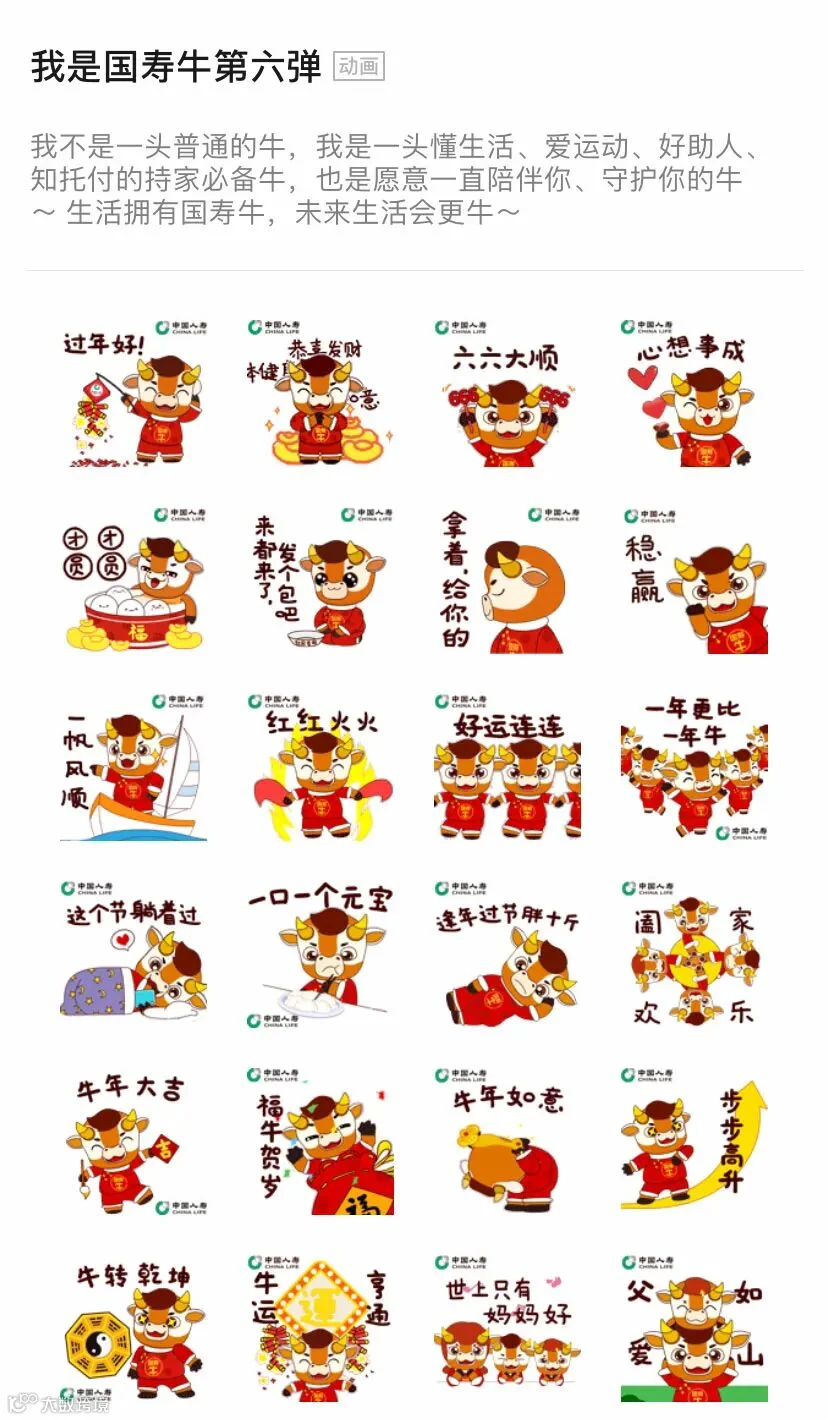Screen dimensions: 828x1420
Task: Open the 过年好 sticker
Action: point(134,392)
